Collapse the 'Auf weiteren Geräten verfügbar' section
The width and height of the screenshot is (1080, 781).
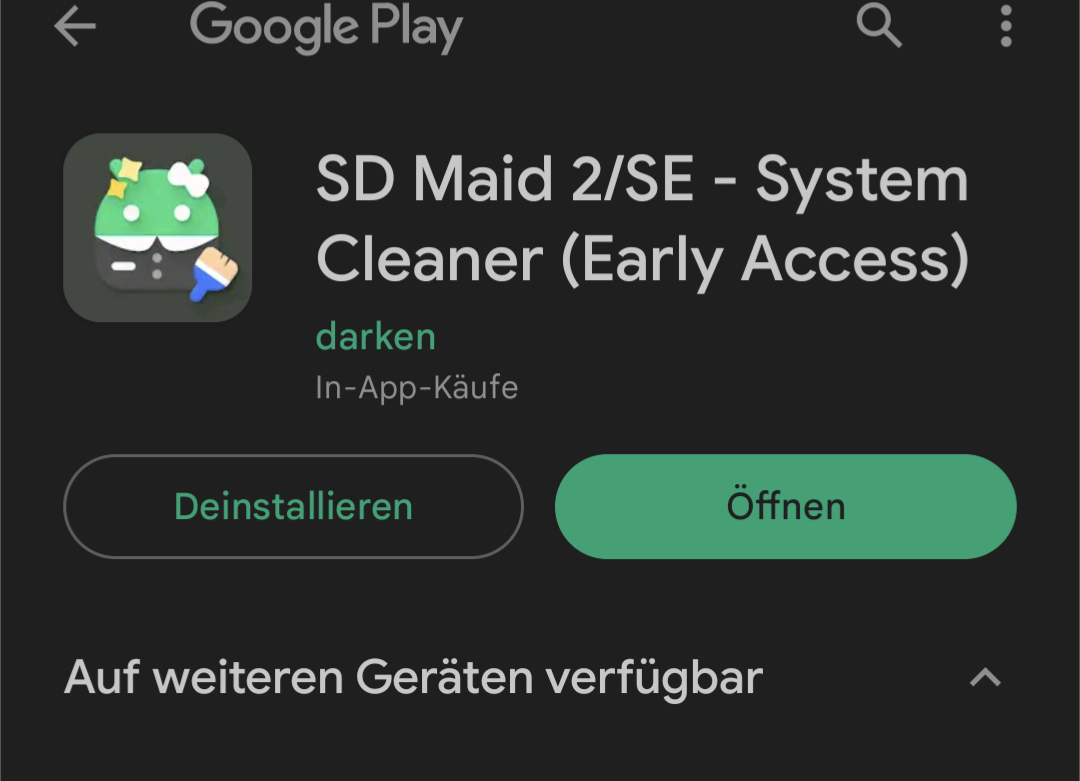point(985,678)
